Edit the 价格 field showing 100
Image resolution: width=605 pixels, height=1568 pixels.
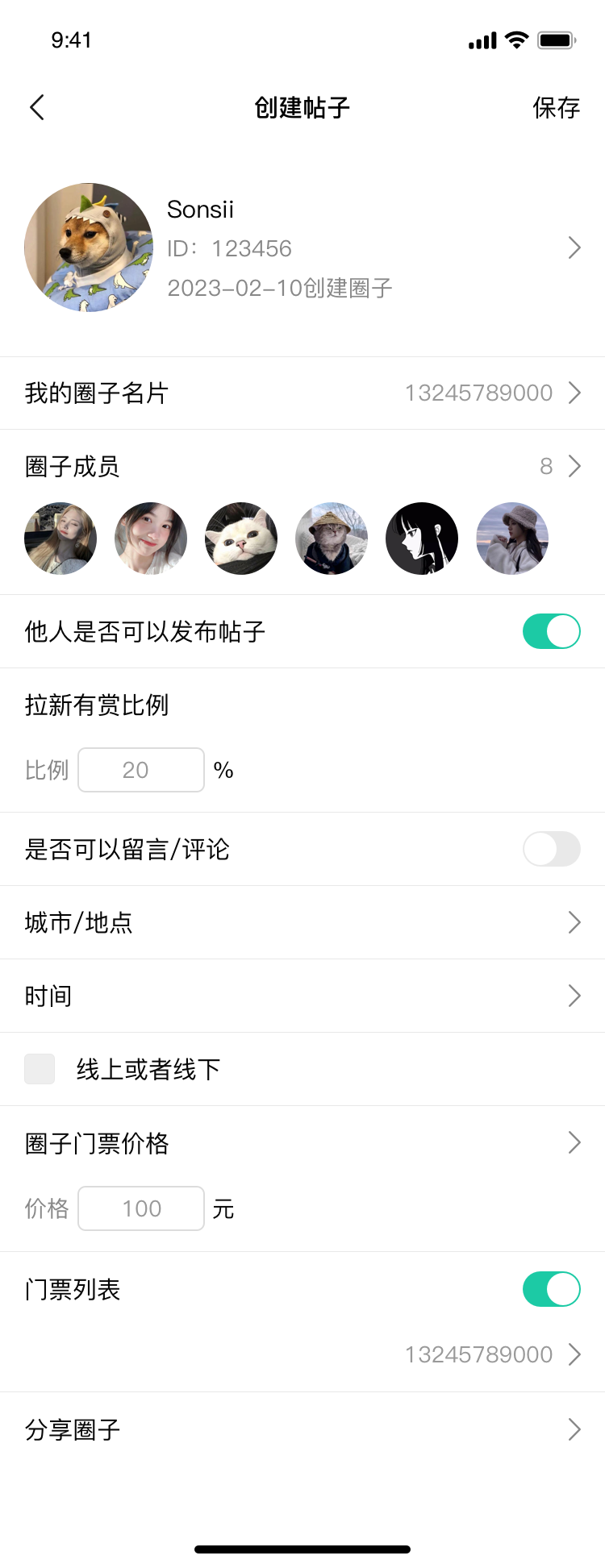[141, 1208]
